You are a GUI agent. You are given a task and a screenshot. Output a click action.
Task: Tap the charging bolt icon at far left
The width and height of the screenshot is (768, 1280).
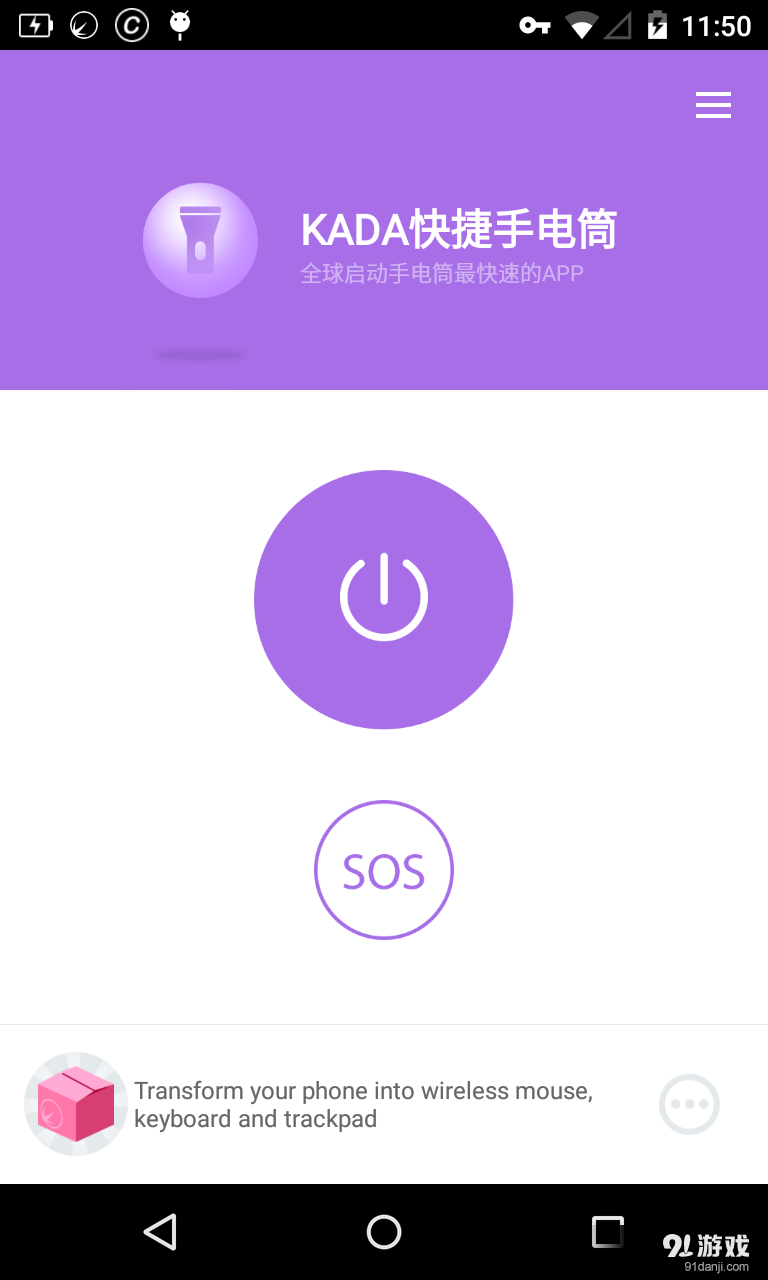37,25
